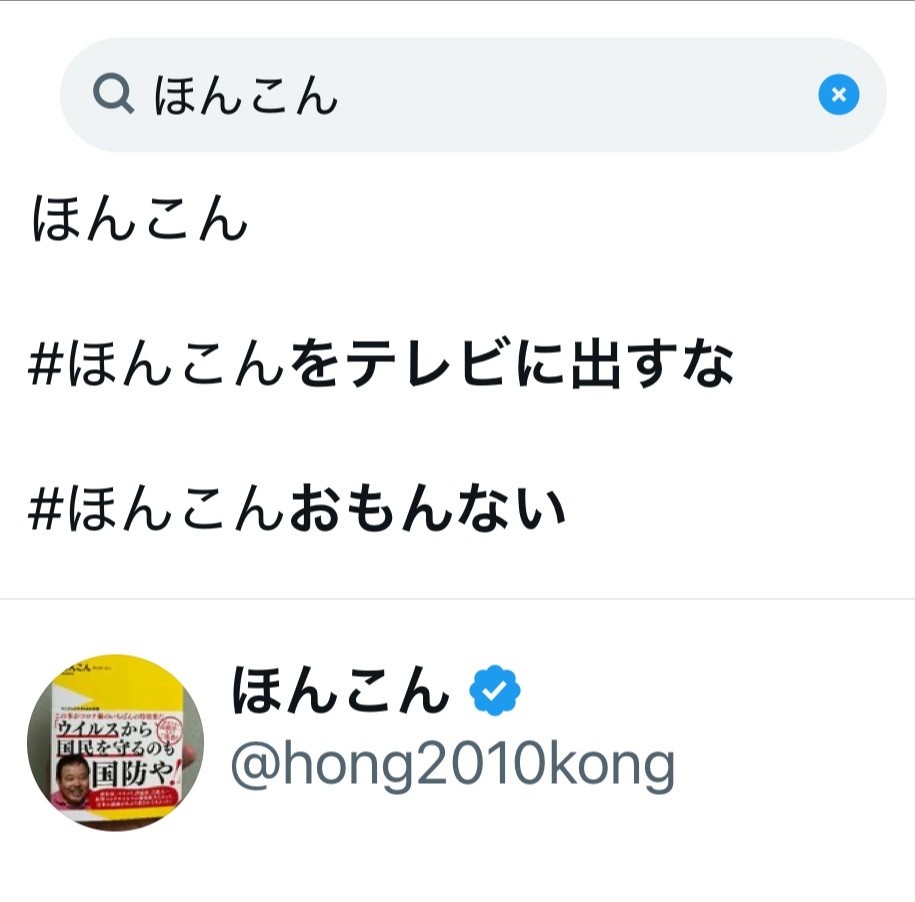Viewport: 915px width, 902px height.
Task: Clear the search text with the X button
Action: coord(838,96)
